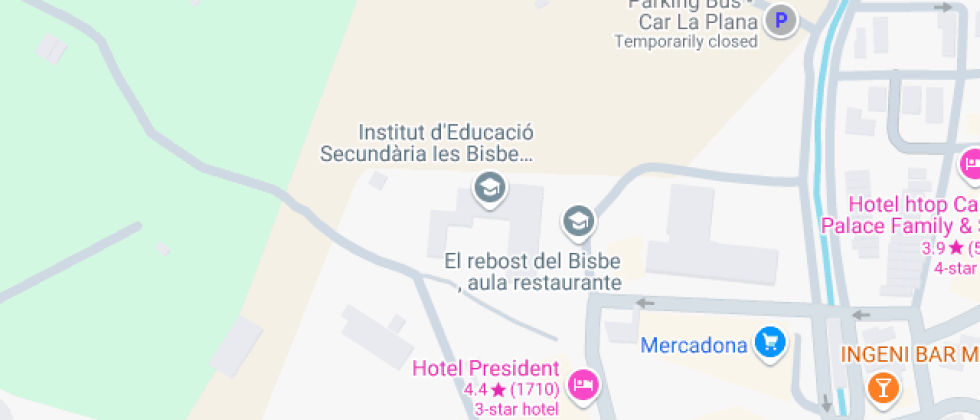Select the Hotel htop Palace Family marker
This screenshot has height=420, width=980.
point(969,163)
